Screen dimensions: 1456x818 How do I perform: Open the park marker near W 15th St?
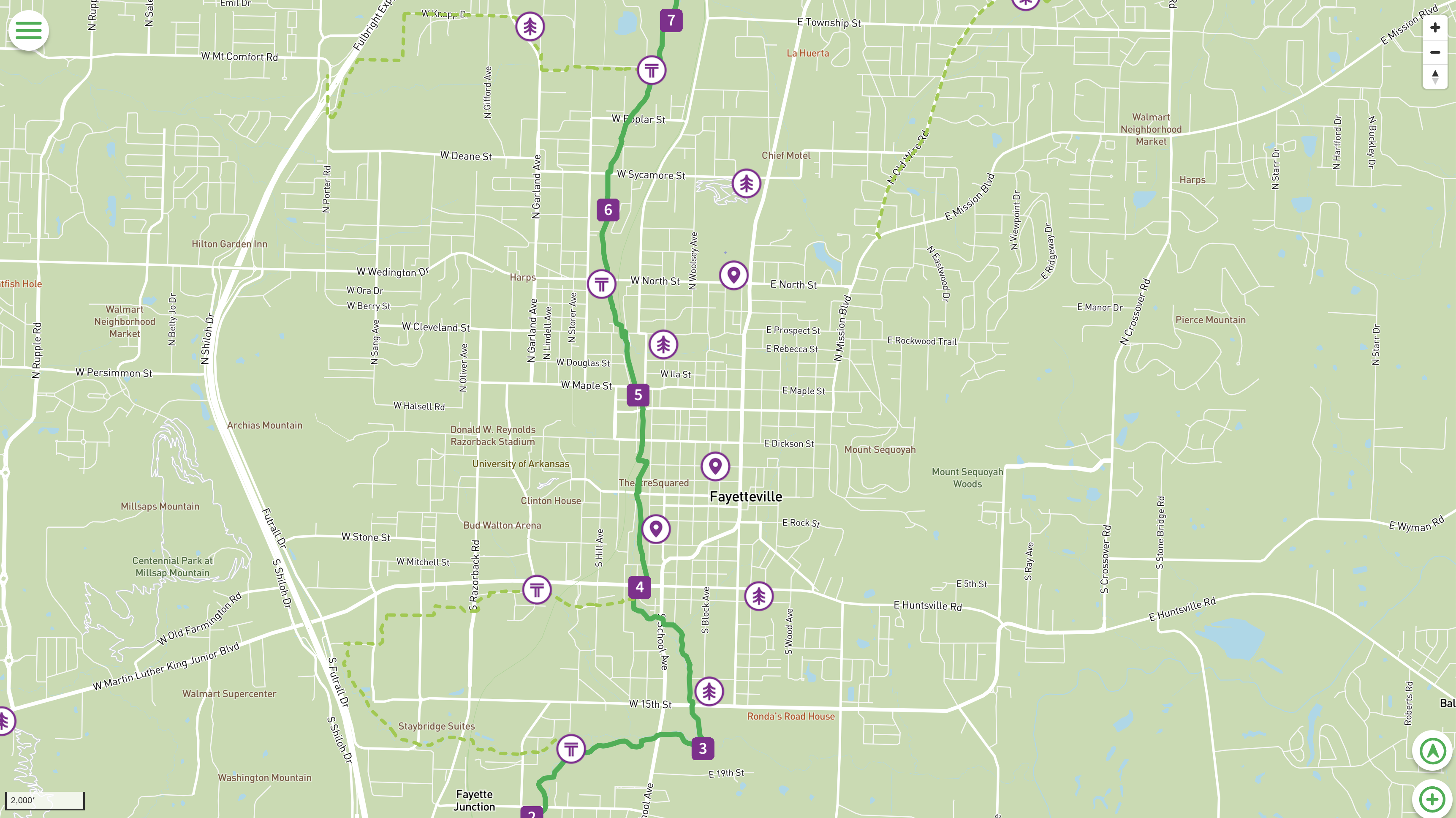pyautogui.click(x=709, y=691)
